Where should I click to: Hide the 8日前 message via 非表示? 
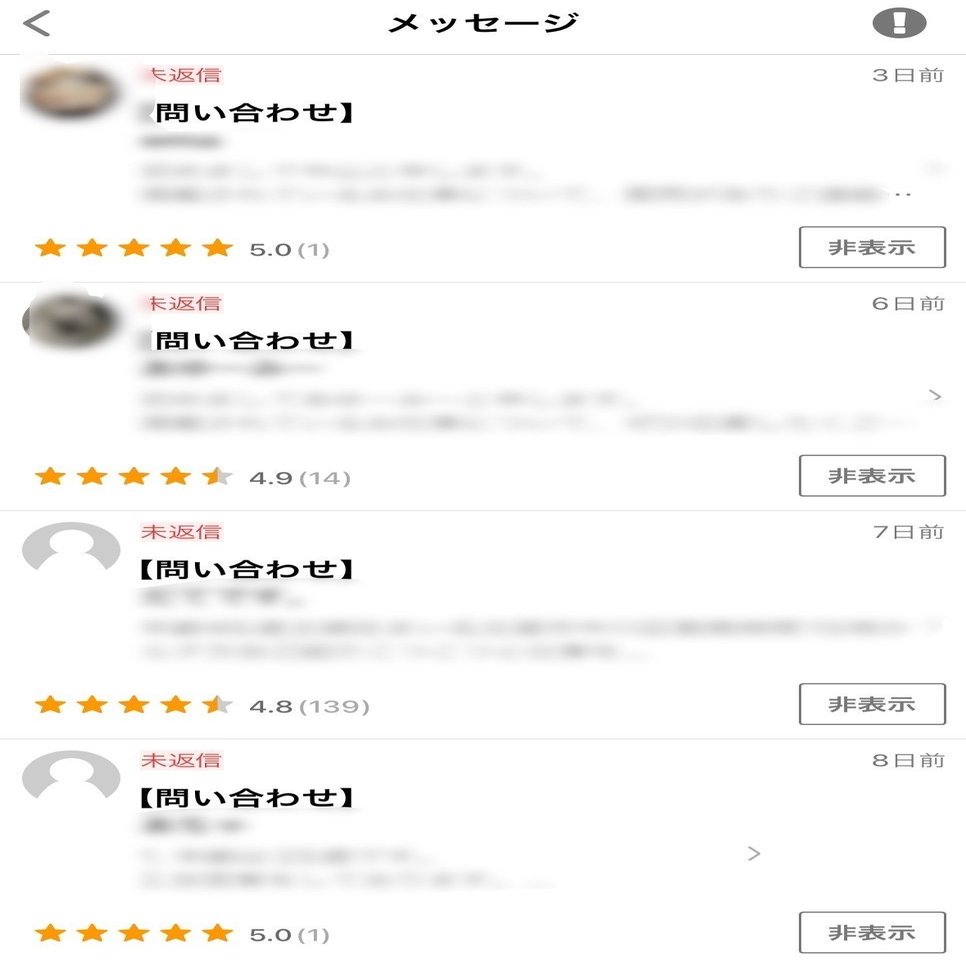(x=871, y=933)
